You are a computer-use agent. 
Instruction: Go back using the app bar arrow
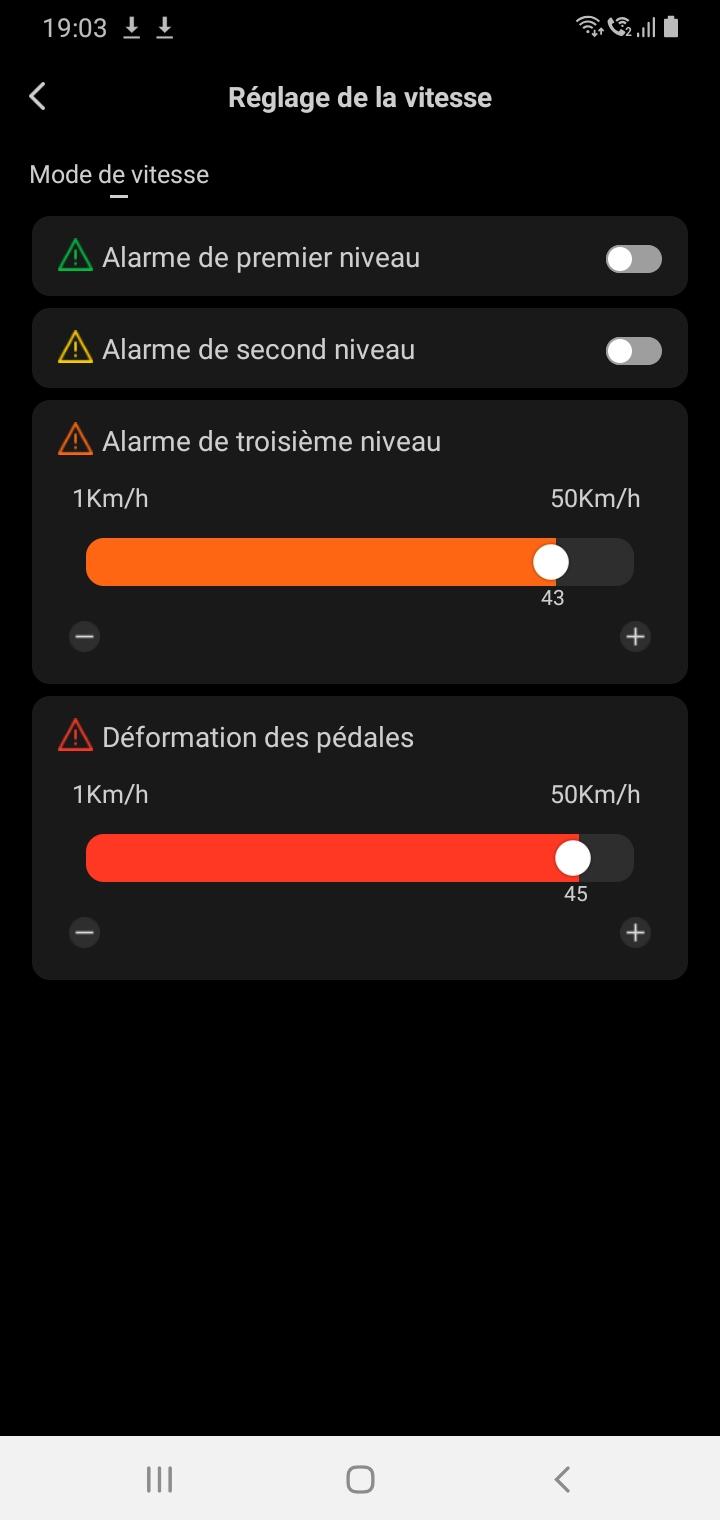pyautogui.click(x=38, y=97)
